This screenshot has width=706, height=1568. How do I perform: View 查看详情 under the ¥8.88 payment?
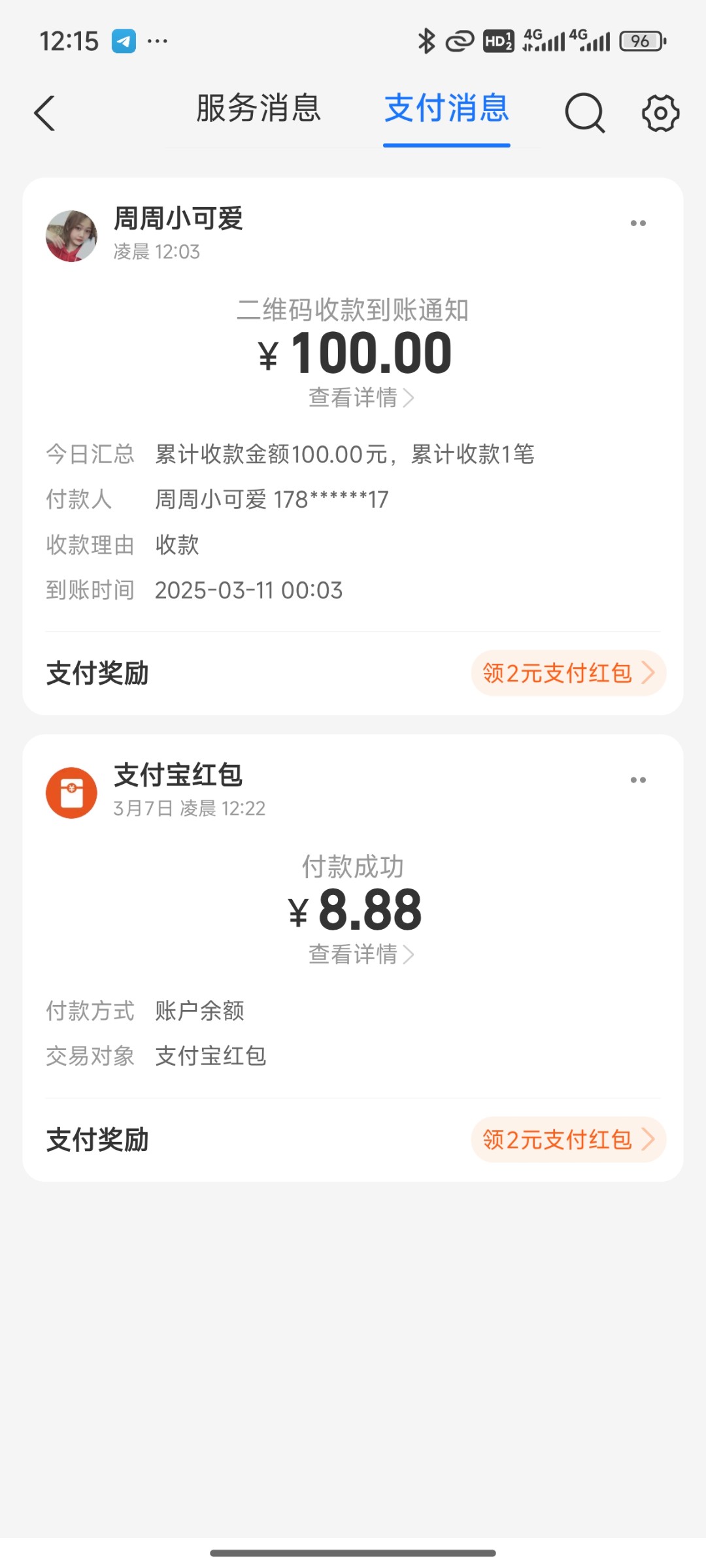[361, 955]
